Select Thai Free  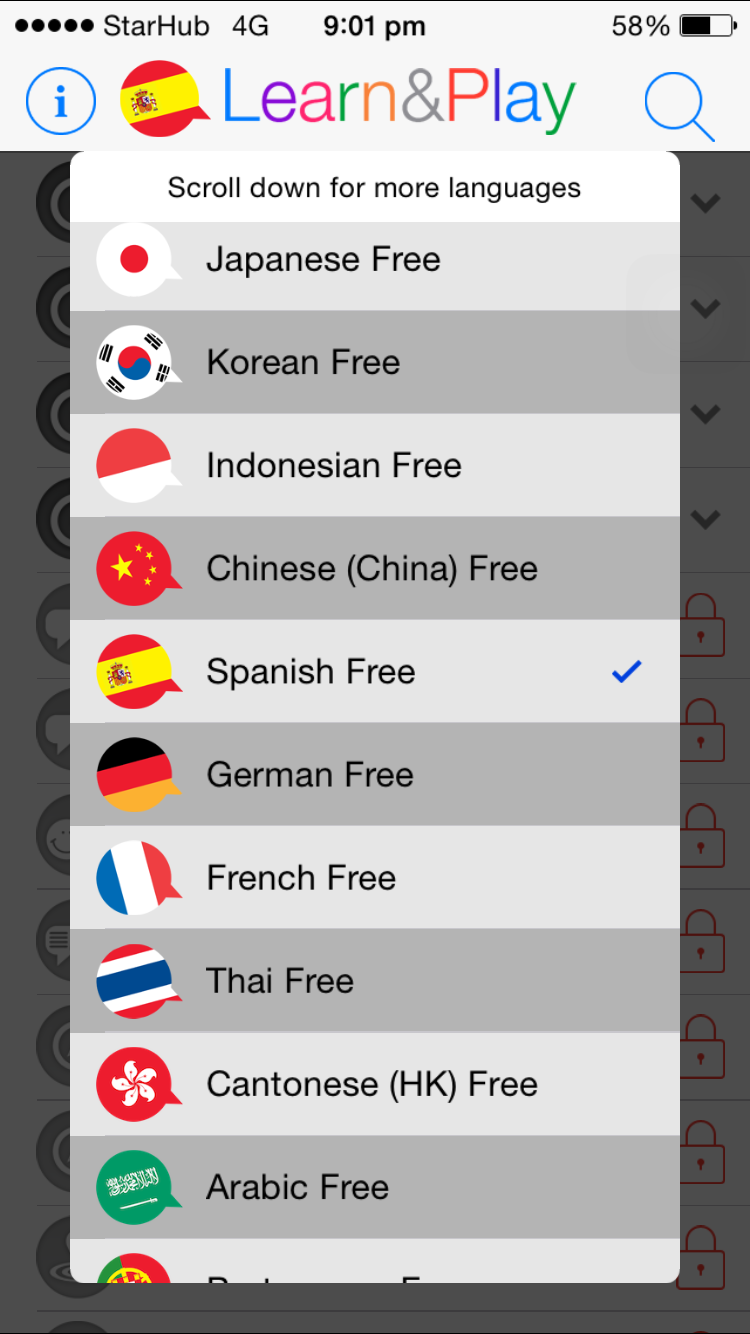[x=374, y=981]
